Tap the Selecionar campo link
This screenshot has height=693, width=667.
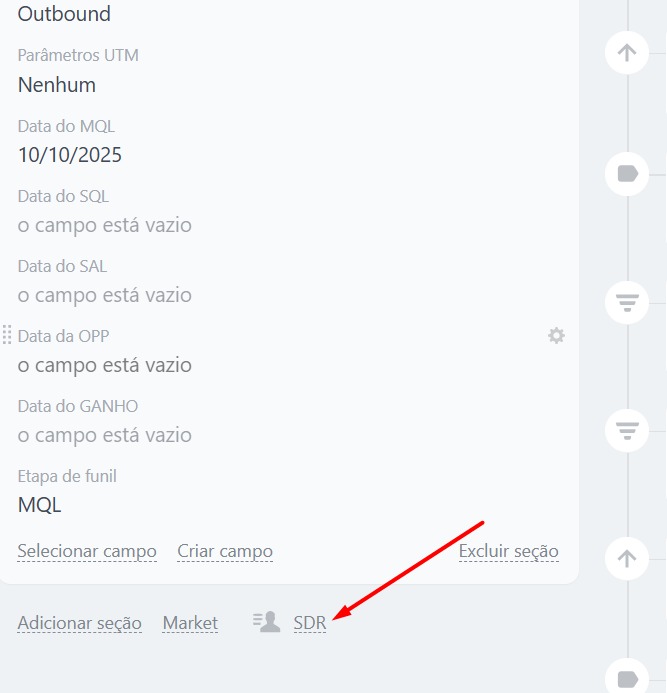[x=87, y=551]
